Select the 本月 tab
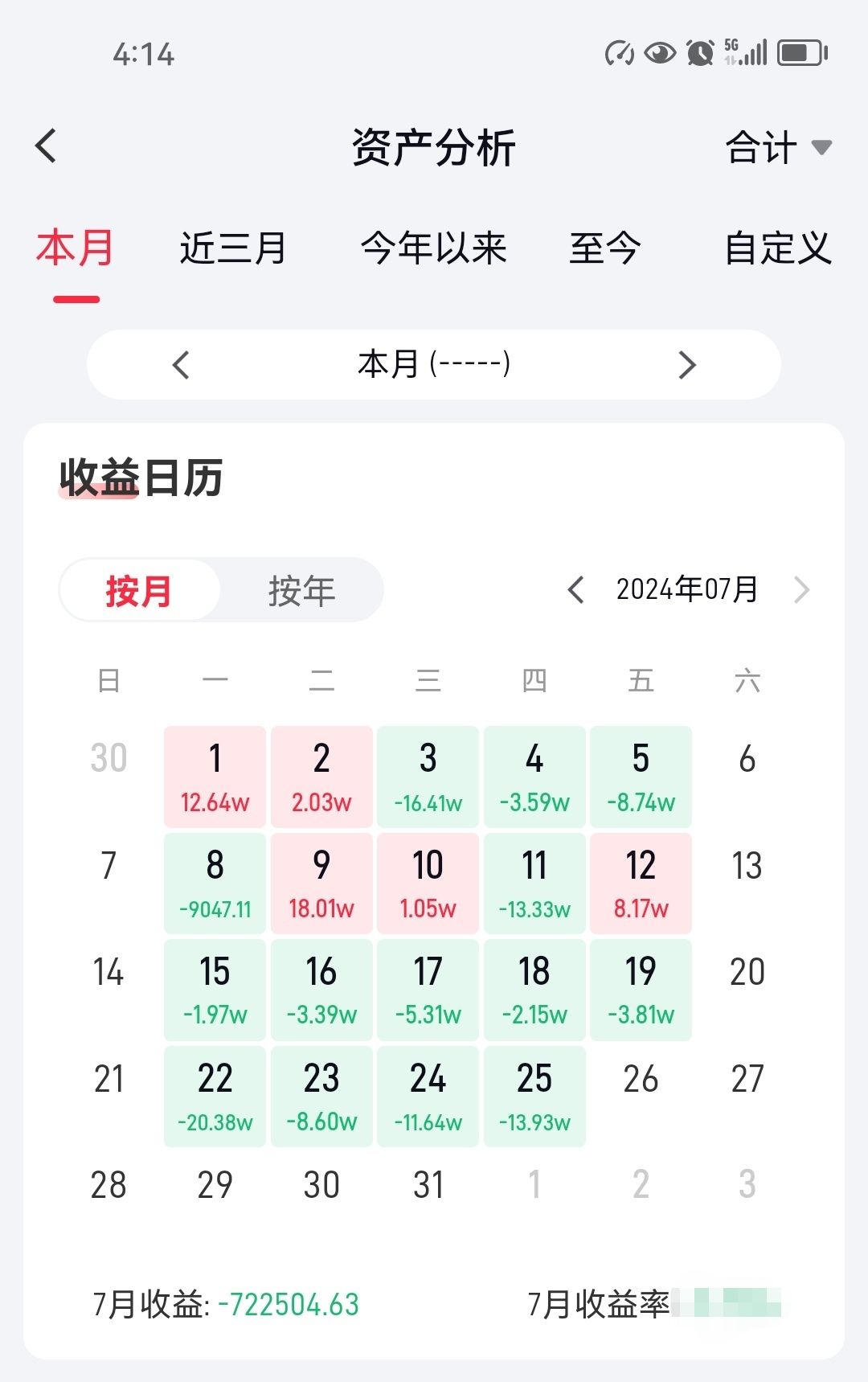 click(76, 248)
